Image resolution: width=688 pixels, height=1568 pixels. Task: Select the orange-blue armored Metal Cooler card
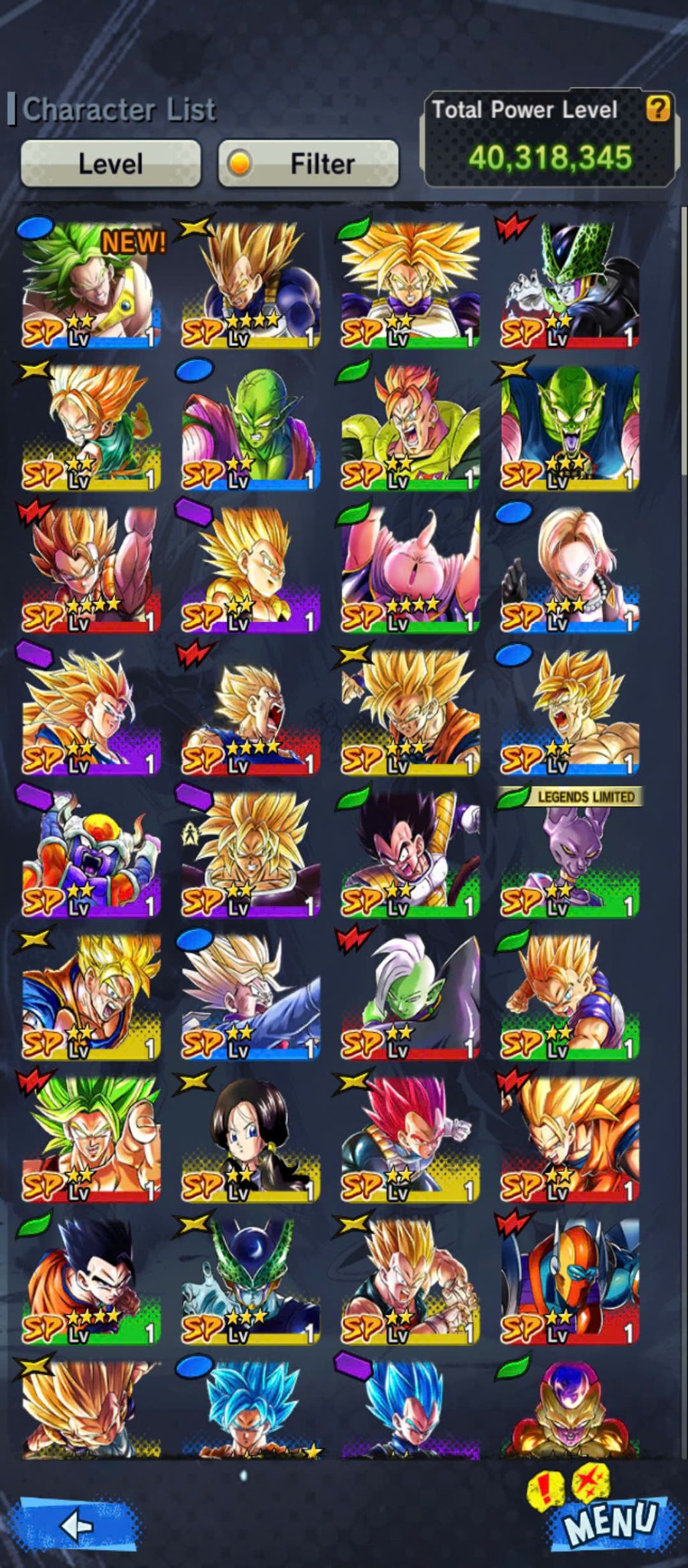(570, 1280)
